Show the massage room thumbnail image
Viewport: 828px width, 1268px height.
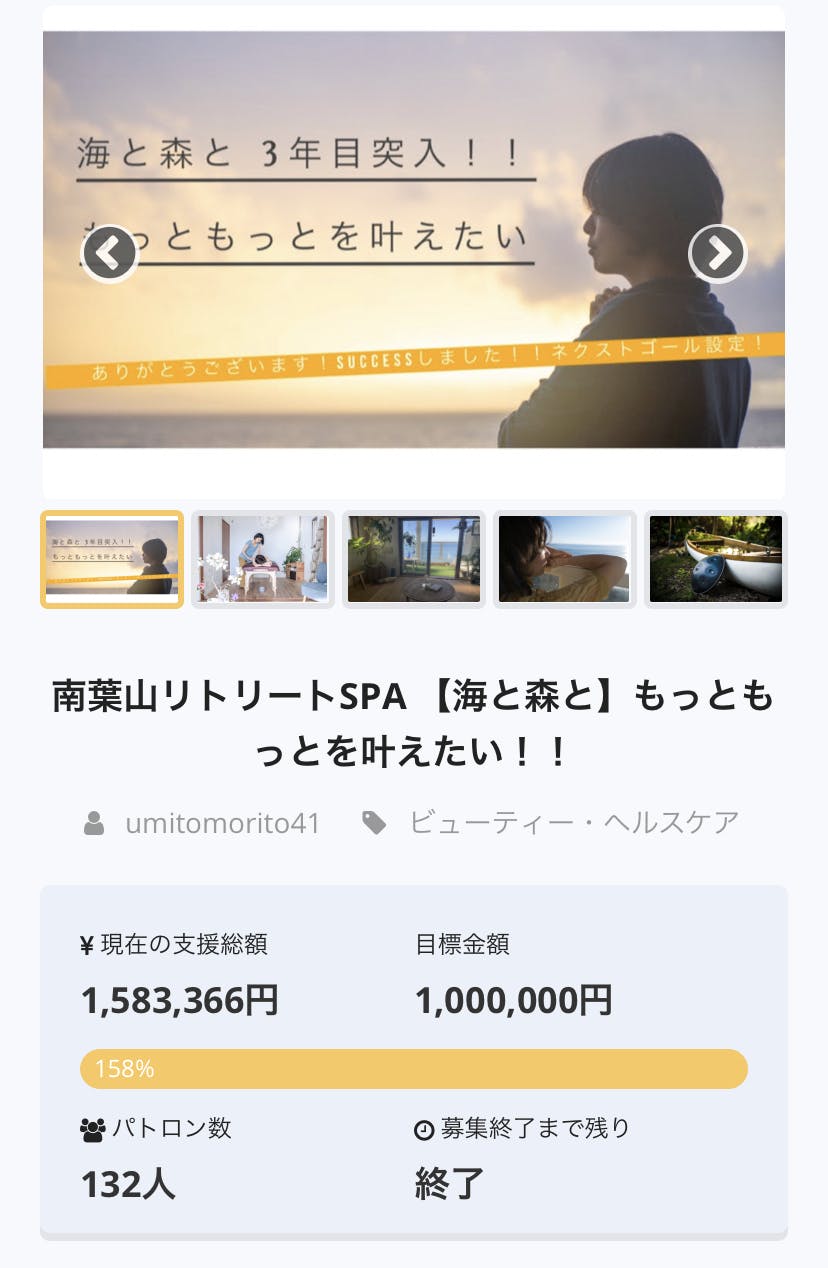[x=263, y=559]
